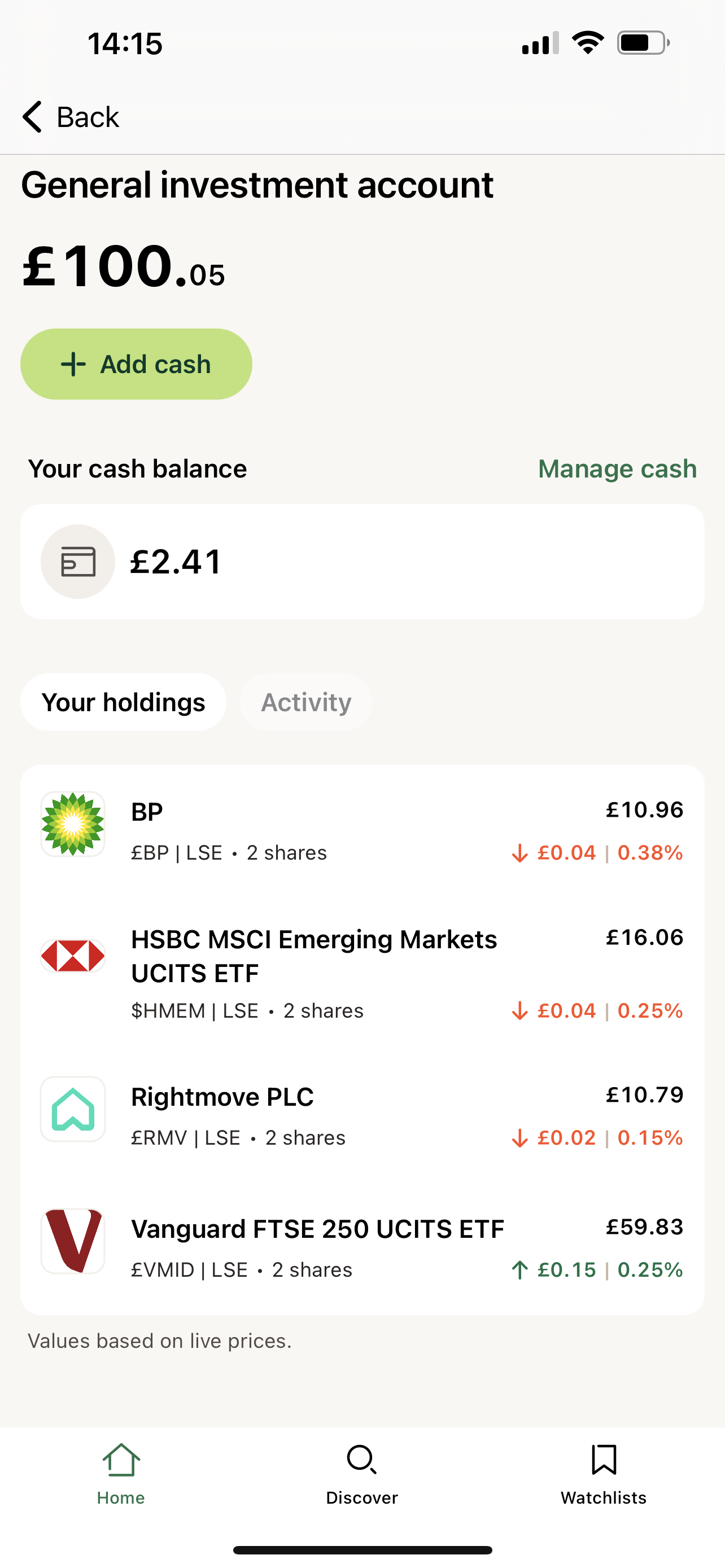Tap the Add cash button
Viewport: 725px width, 1568px height.
[136, 364]
